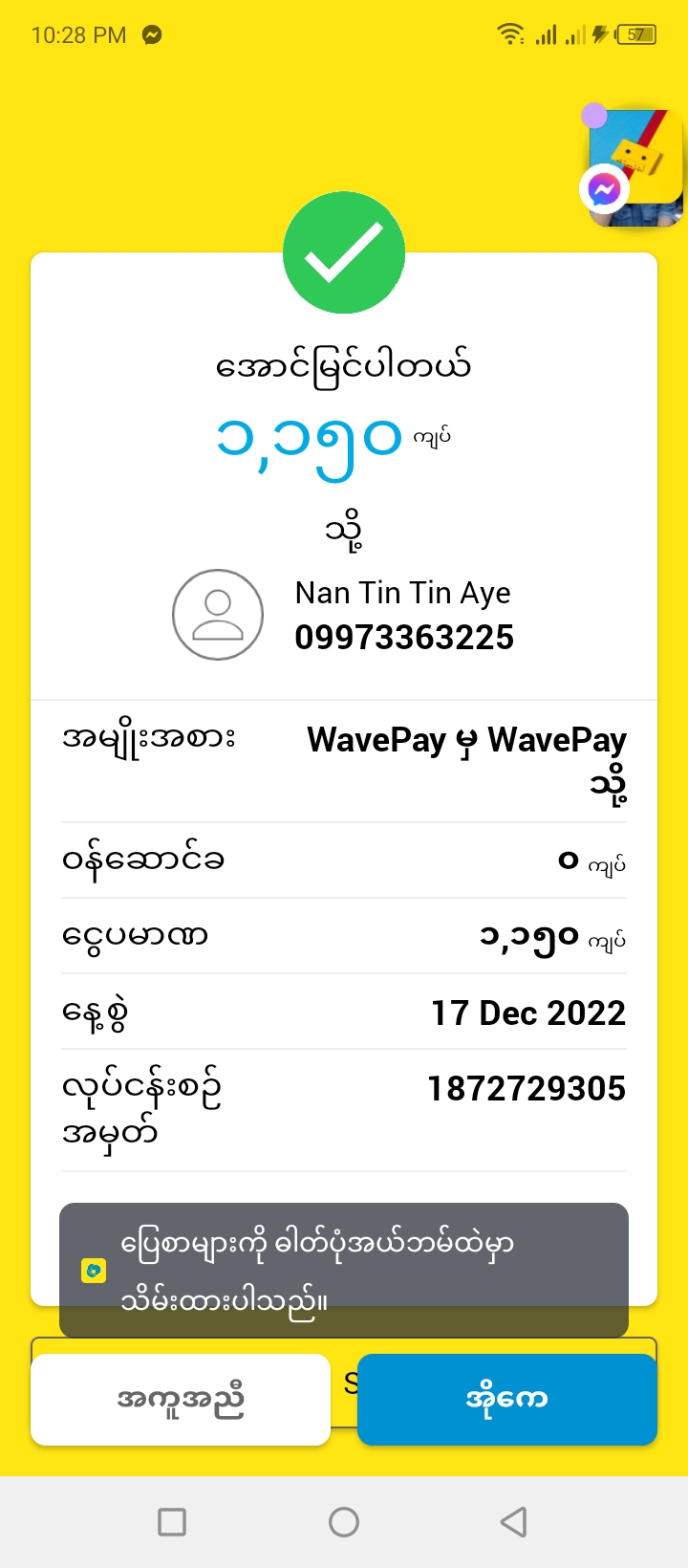
Task: Tap the အိုကေ (OK) button
Action: click(506, 1399)
